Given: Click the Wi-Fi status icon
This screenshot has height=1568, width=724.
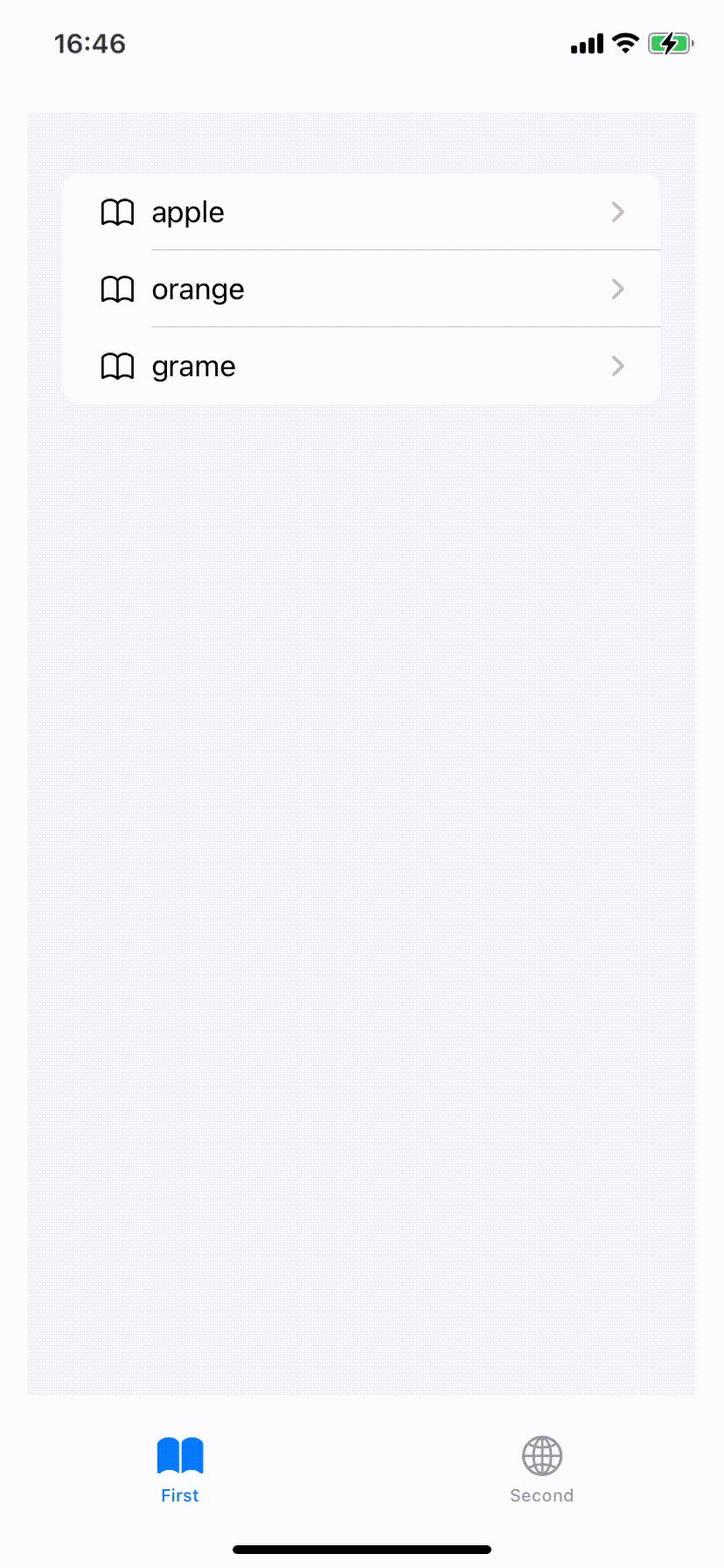Looking at the screenshot, I should coord(624,43).
